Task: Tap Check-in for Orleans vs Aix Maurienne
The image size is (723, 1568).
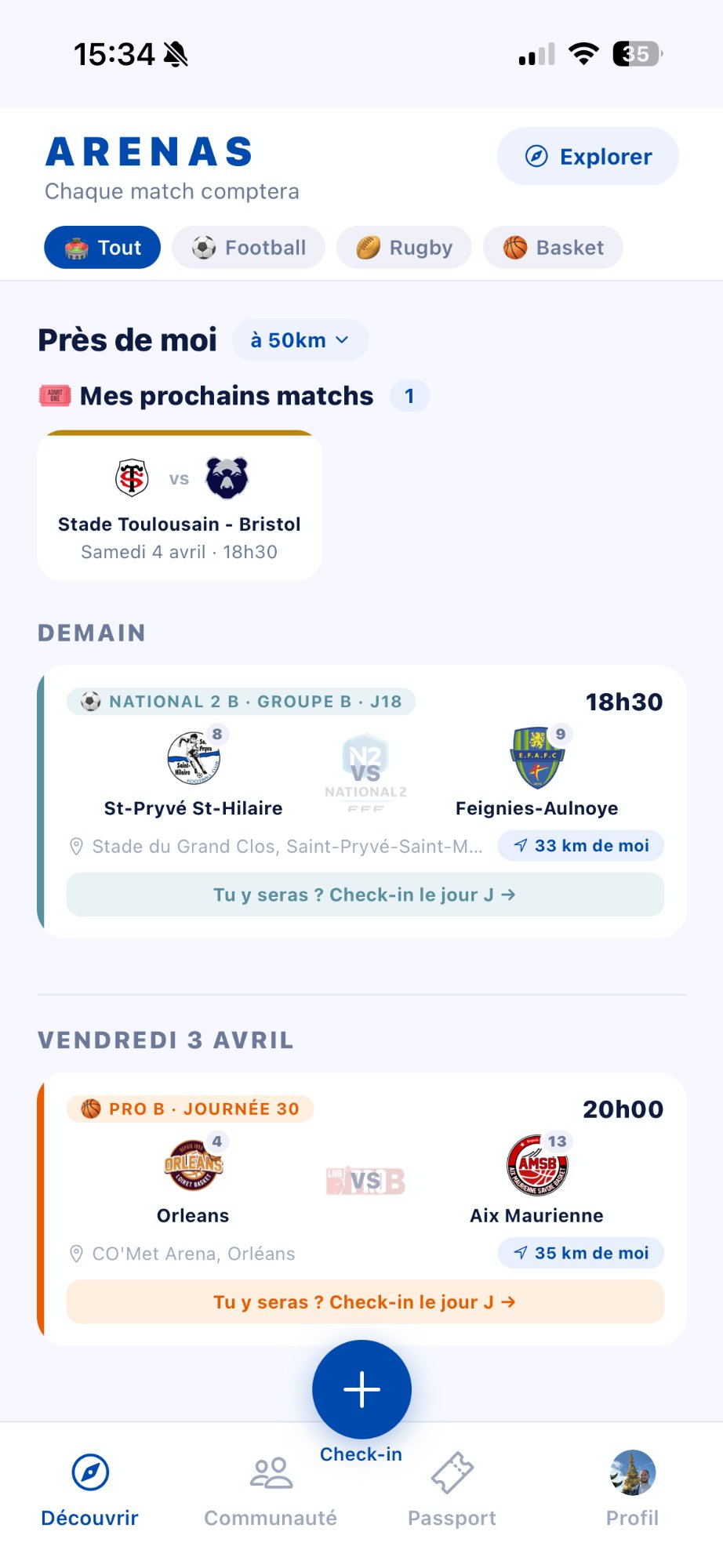Action: [365, 1301]
